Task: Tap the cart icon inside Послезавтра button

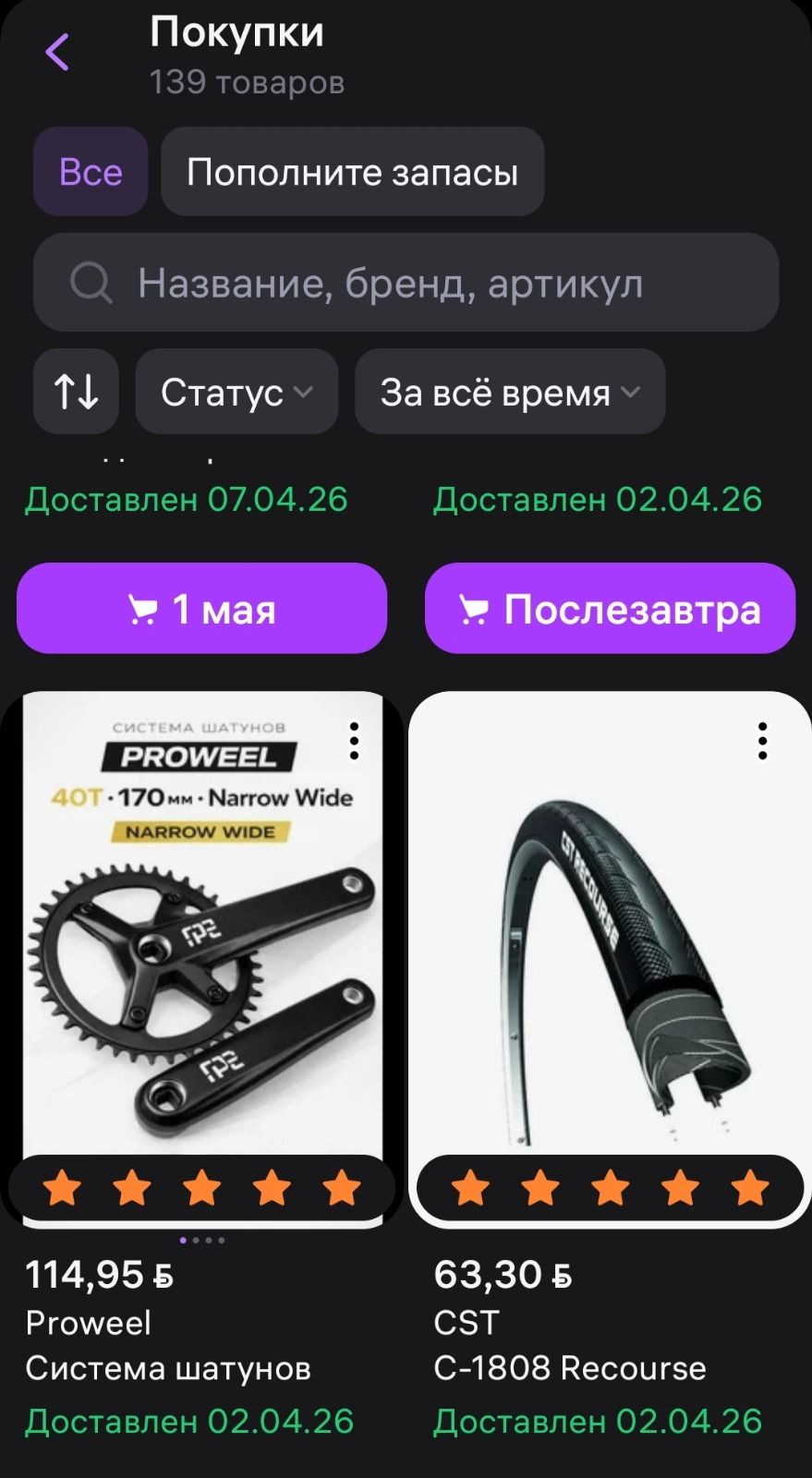Action: 474,609
